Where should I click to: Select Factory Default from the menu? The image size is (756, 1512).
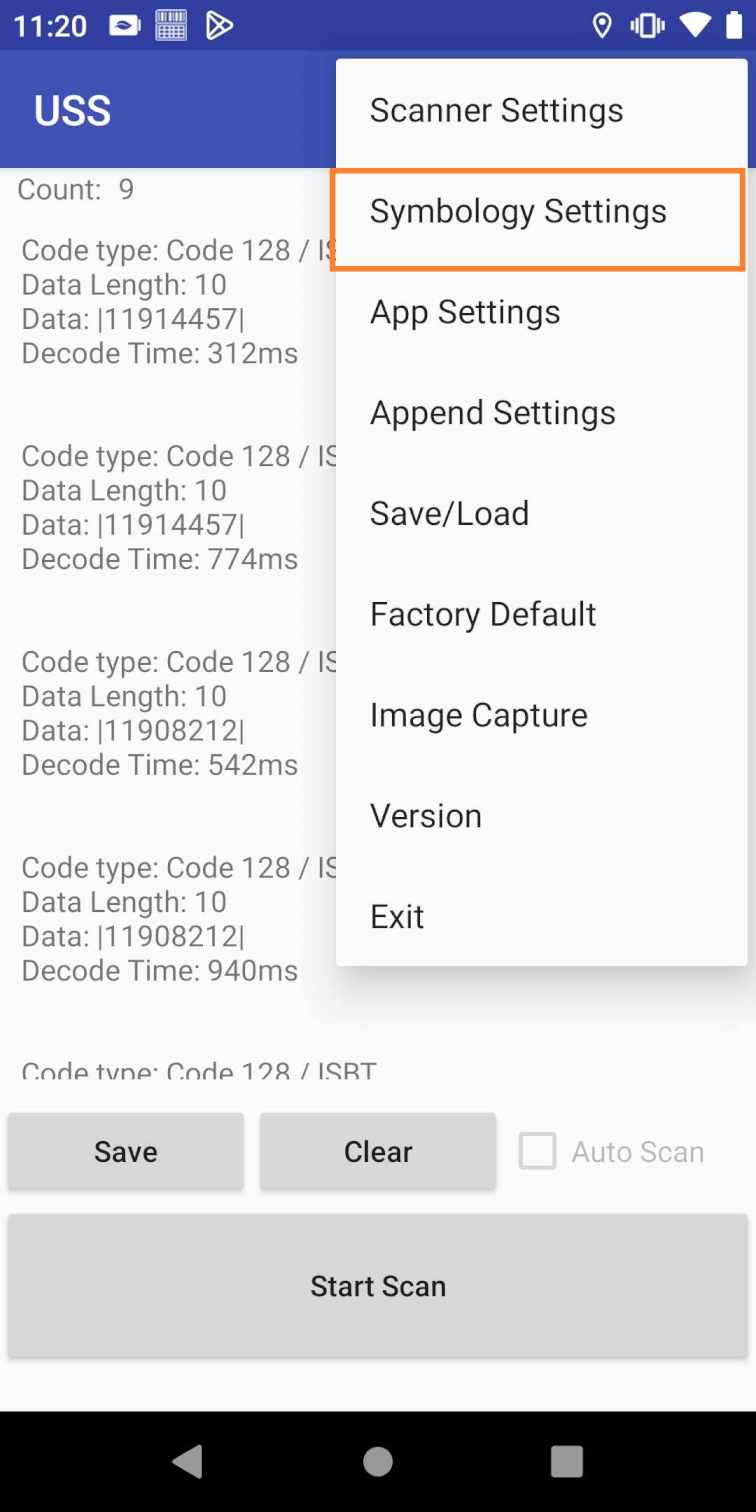click(x=483, y=614)
